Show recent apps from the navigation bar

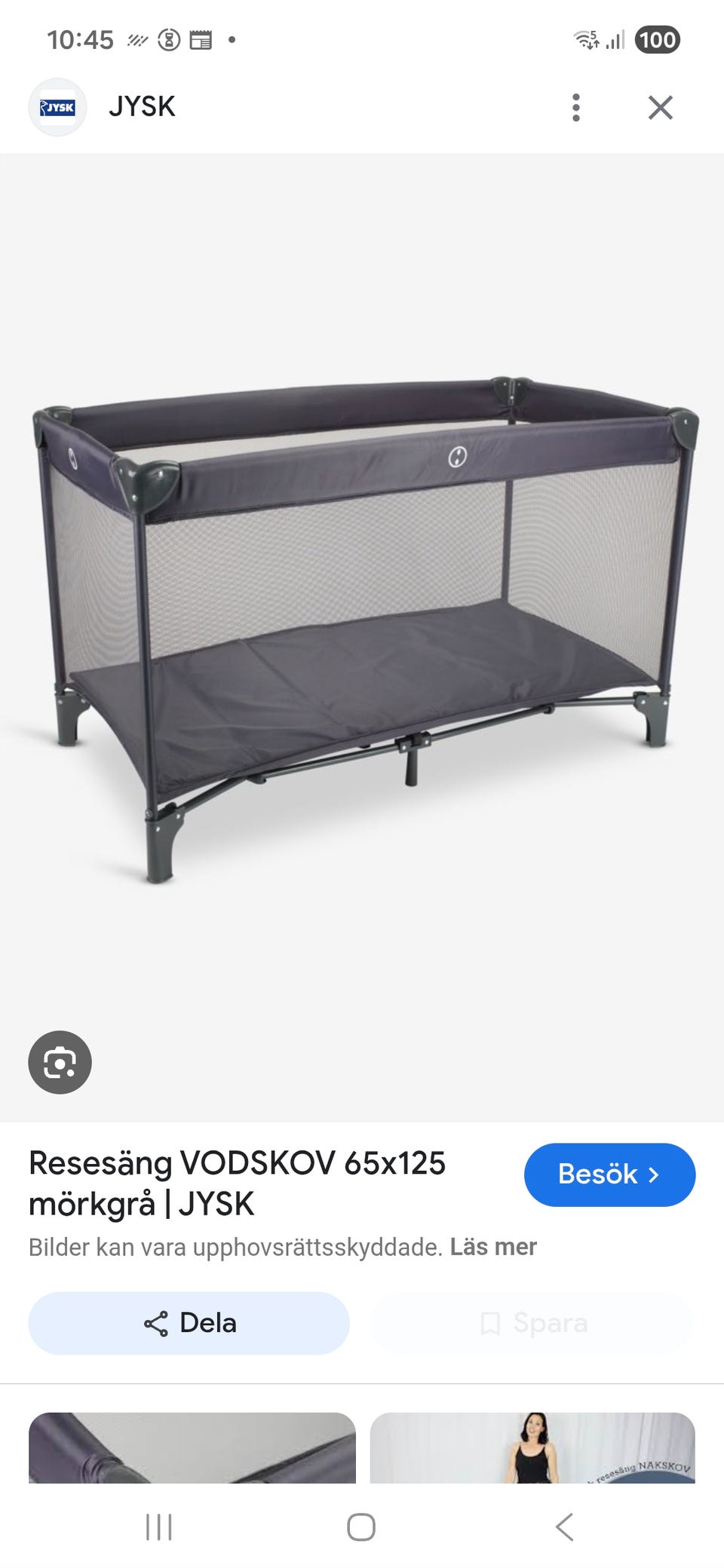pos(159,1527)
